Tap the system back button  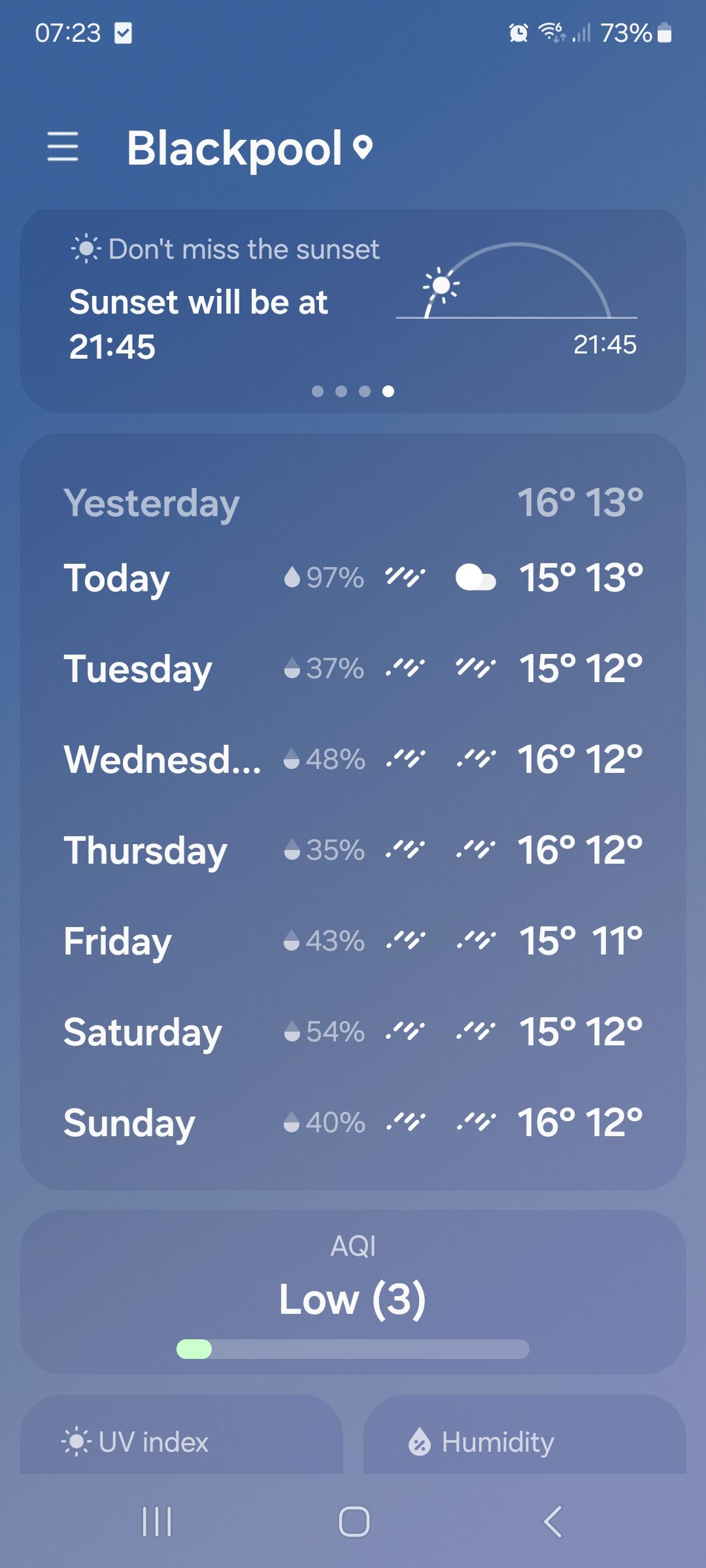pos(552,1522)
